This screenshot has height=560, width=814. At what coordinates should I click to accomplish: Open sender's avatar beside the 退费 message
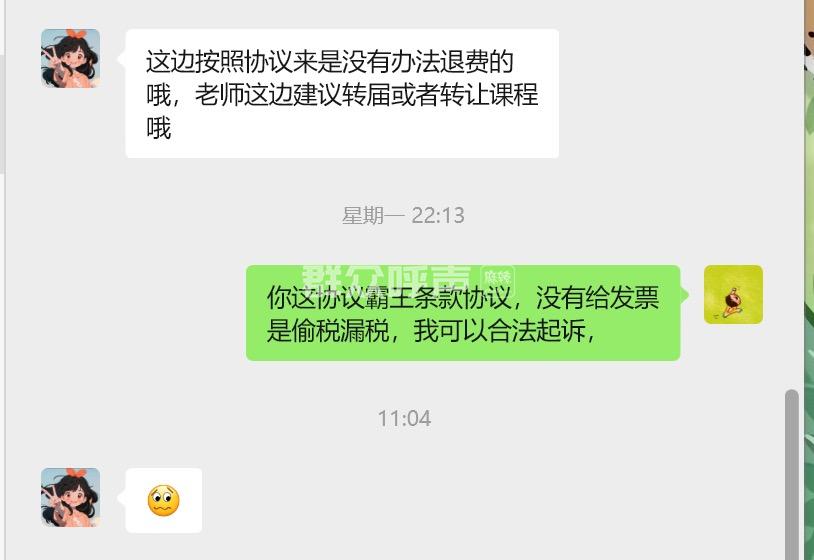(70, 58)
